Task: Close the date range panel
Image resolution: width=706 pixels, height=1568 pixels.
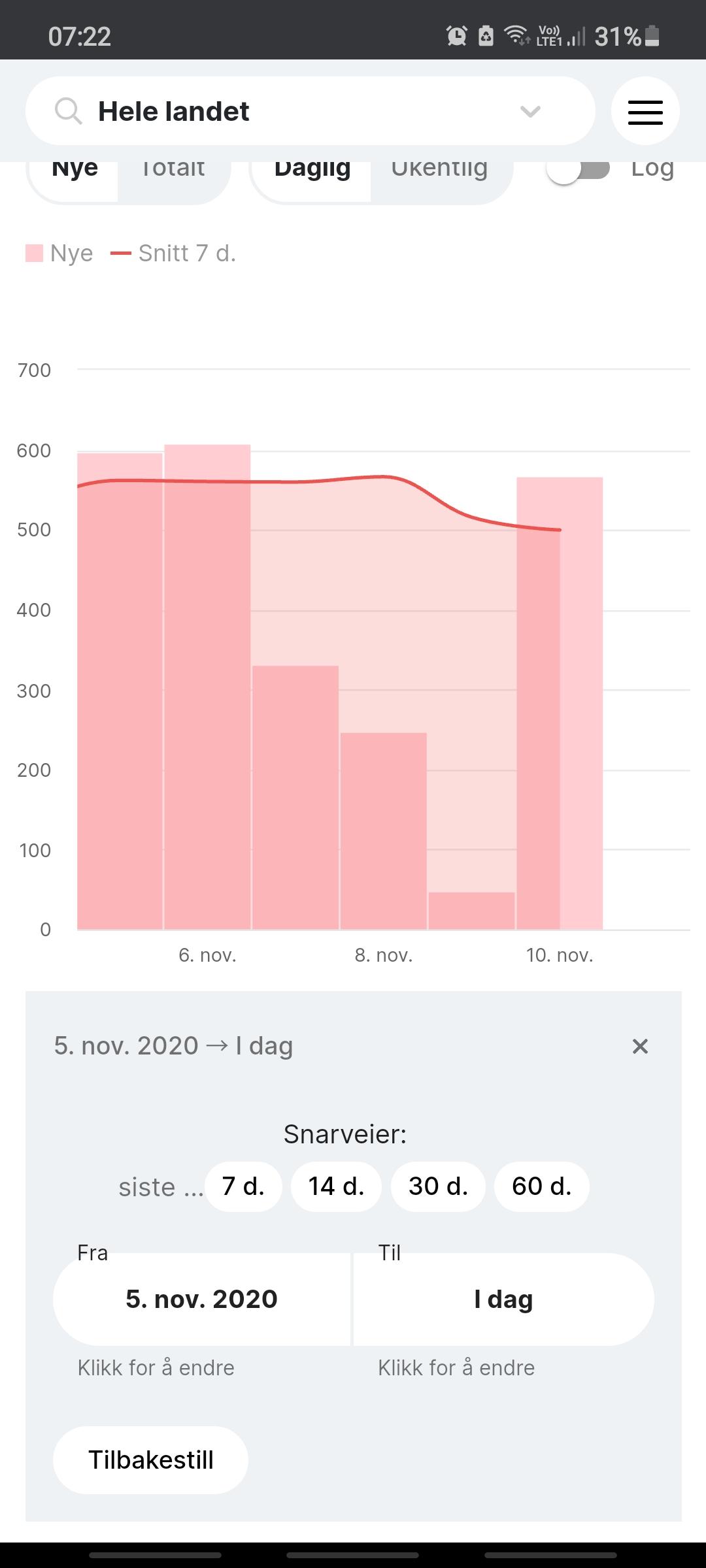Action: click(x=640, y=1046)
